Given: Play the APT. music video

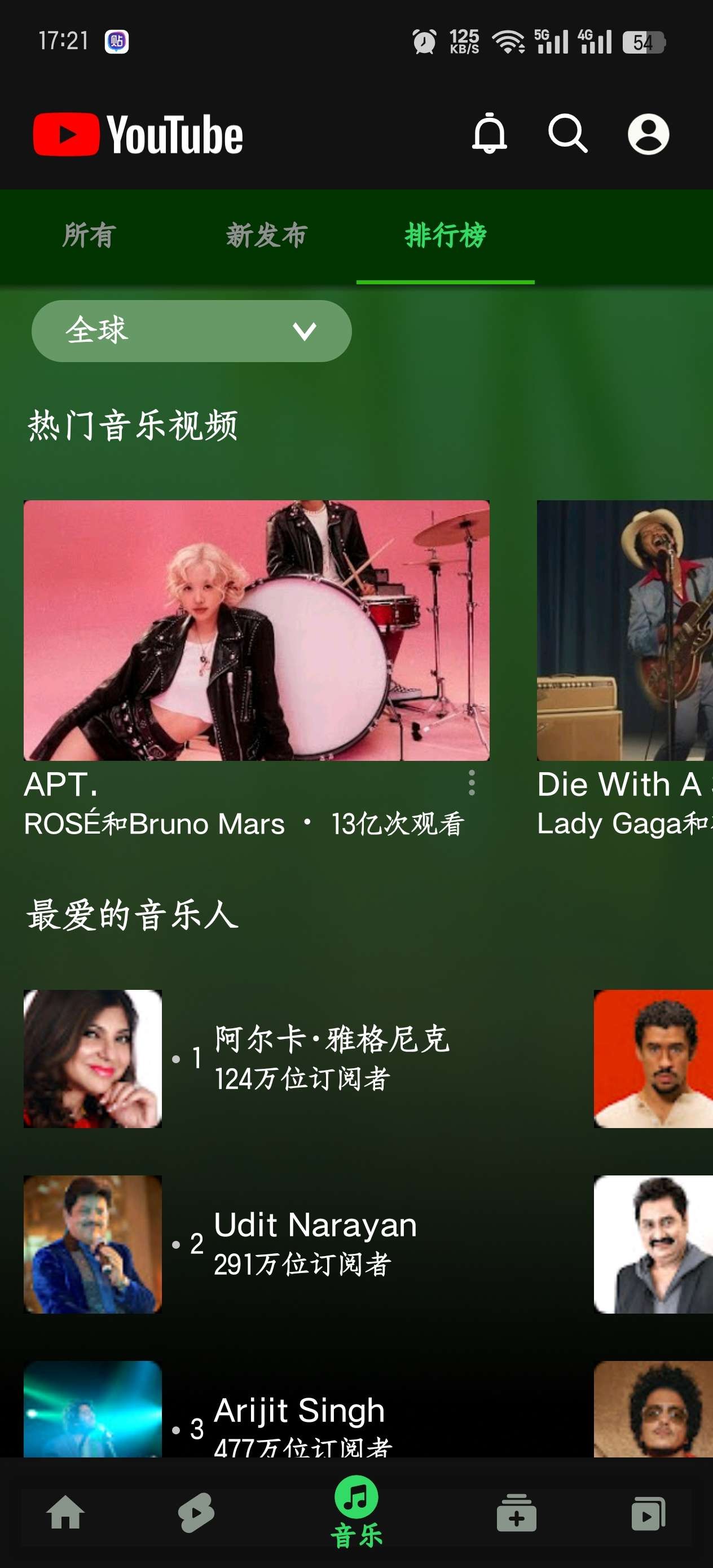Looking at the screenshot, I should click(x=256, y=630).
